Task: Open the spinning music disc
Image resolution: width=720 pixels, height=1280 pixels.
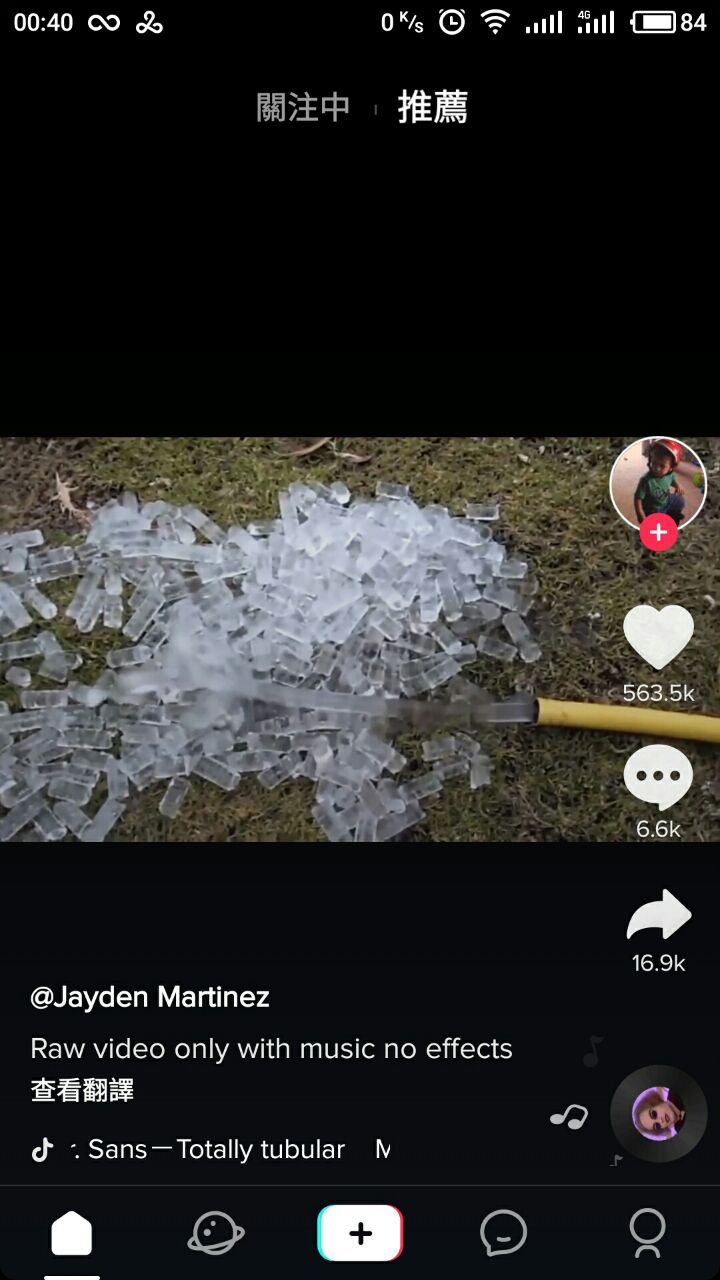Action: (x=658, y=1113)
